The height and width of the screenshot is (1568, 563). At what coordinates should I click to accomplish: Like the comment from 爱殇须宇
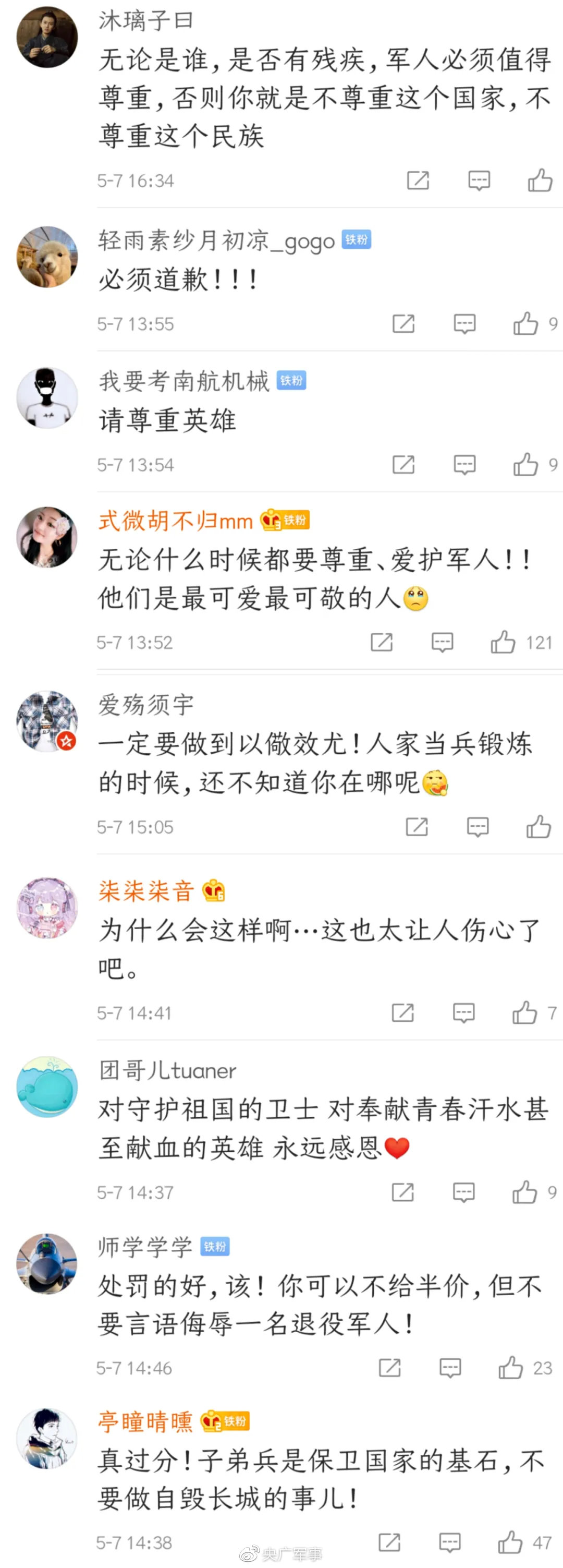pyautogui.click(x=538, y=827)
